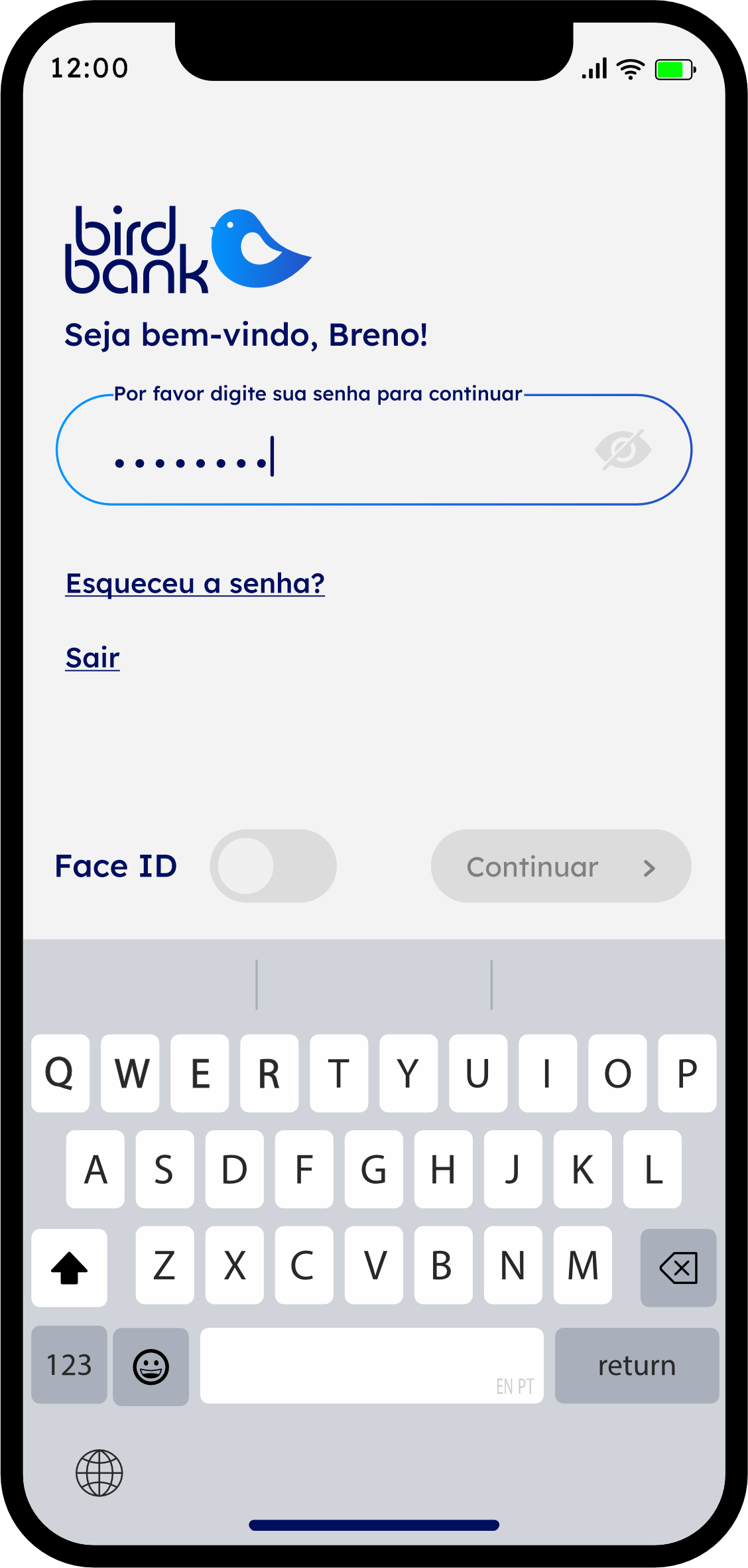Delete a character with backspace key
The height and width of the screenshot is (1568, 748).
678,1268
